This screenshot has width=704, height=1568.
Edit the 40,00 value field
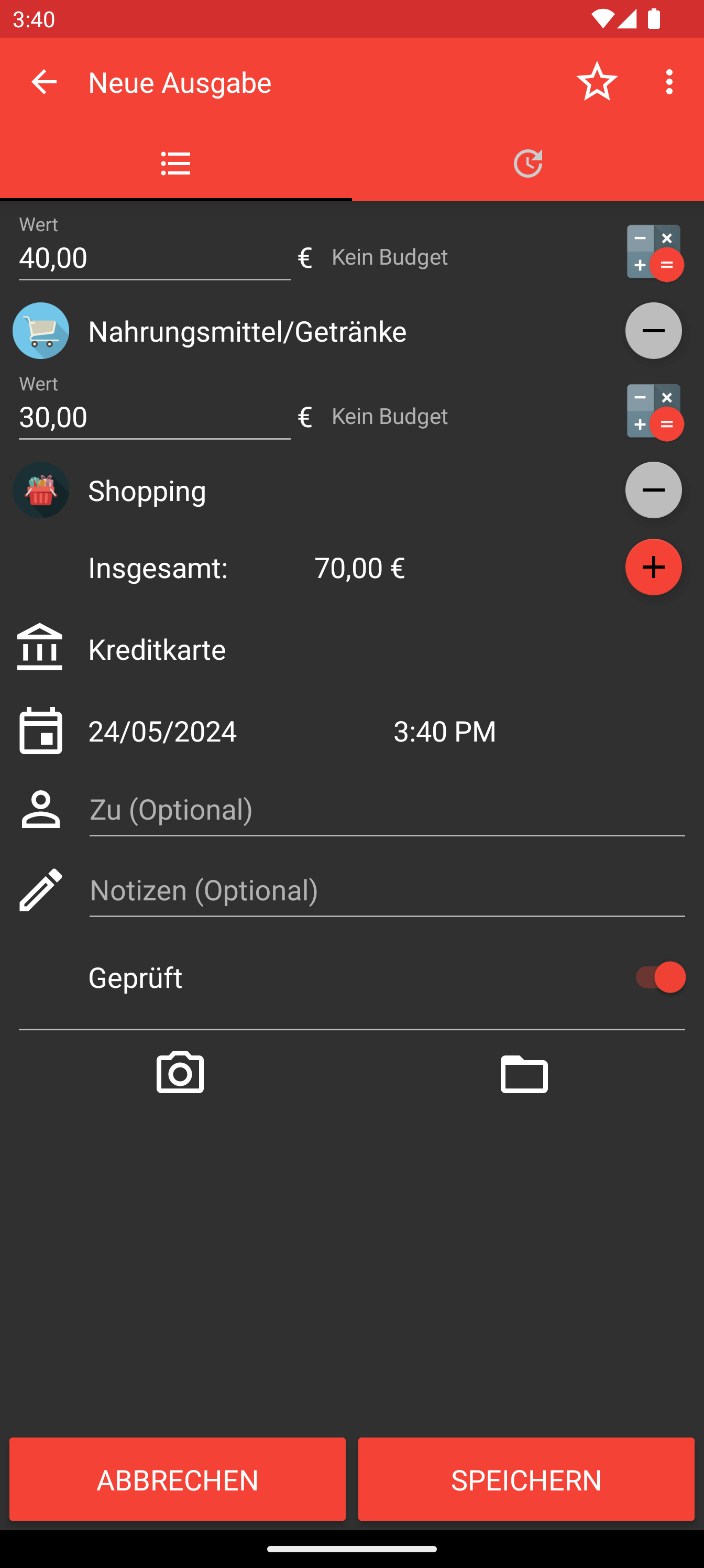coord(155,258)
